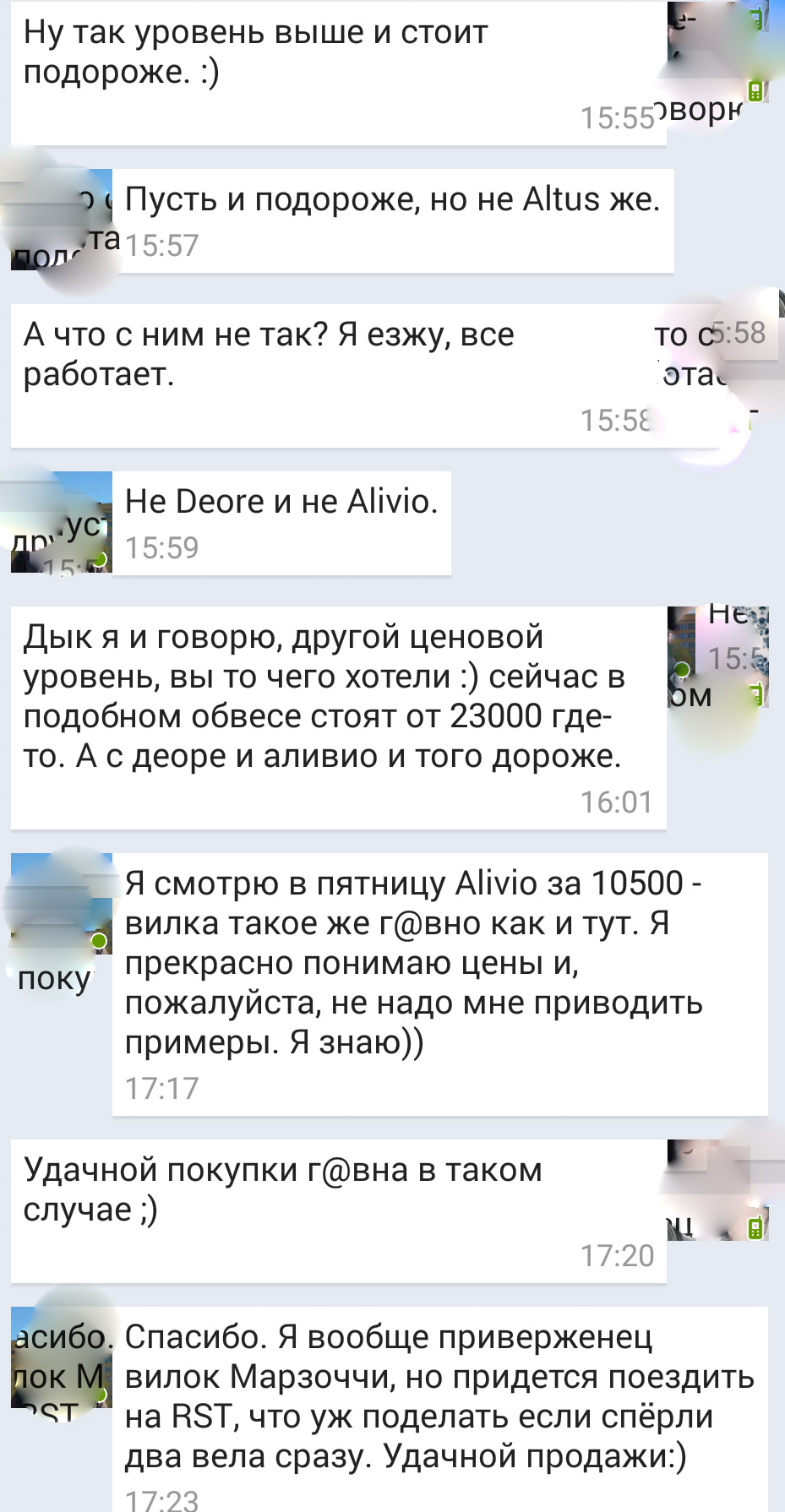
Task: Select the reply mentioning вилок Марзоччи
Action: coord(439,1409)
